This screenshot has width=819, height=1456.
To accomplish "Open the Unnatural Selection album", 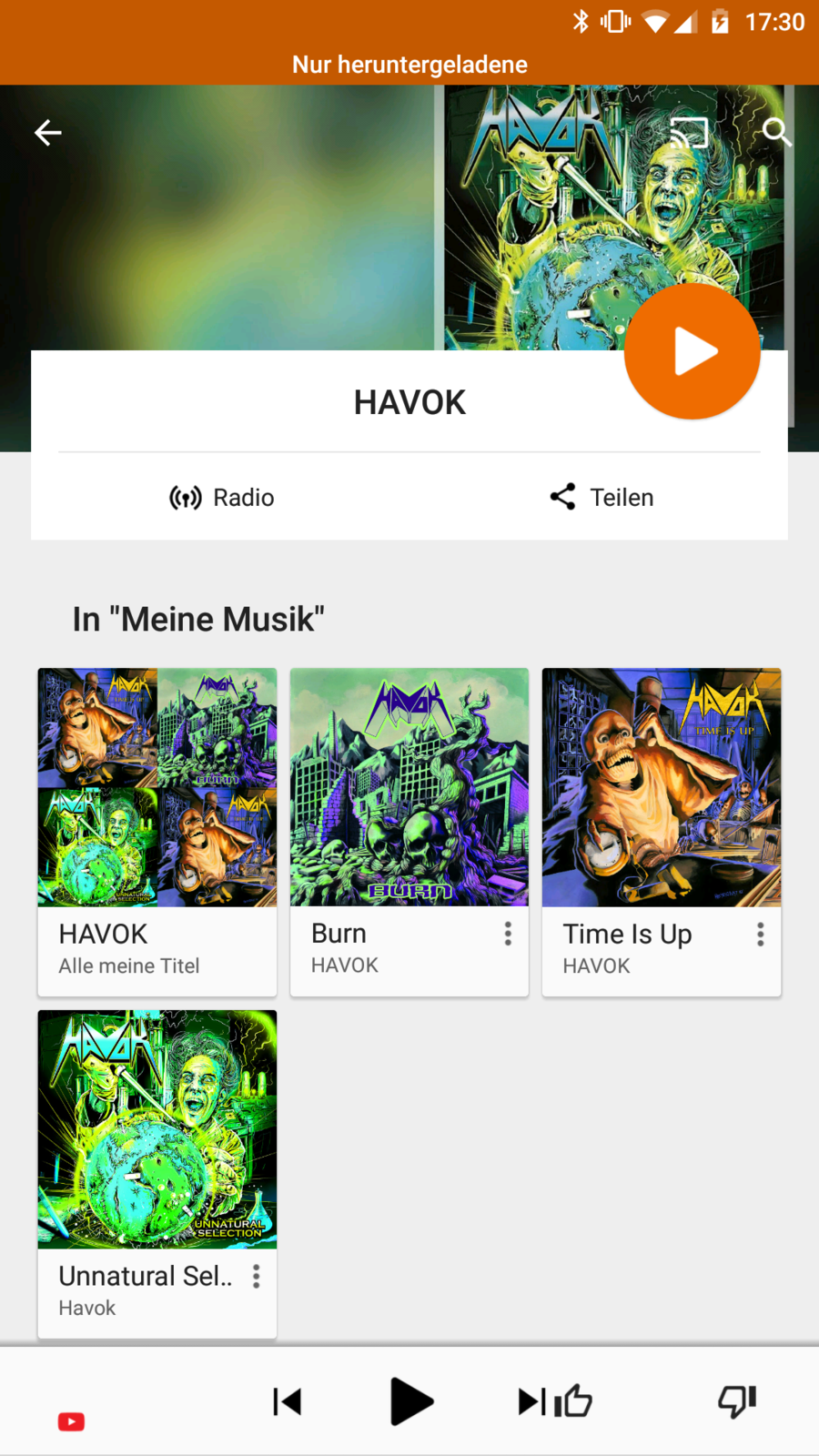I will click(x=157, y=1129).
